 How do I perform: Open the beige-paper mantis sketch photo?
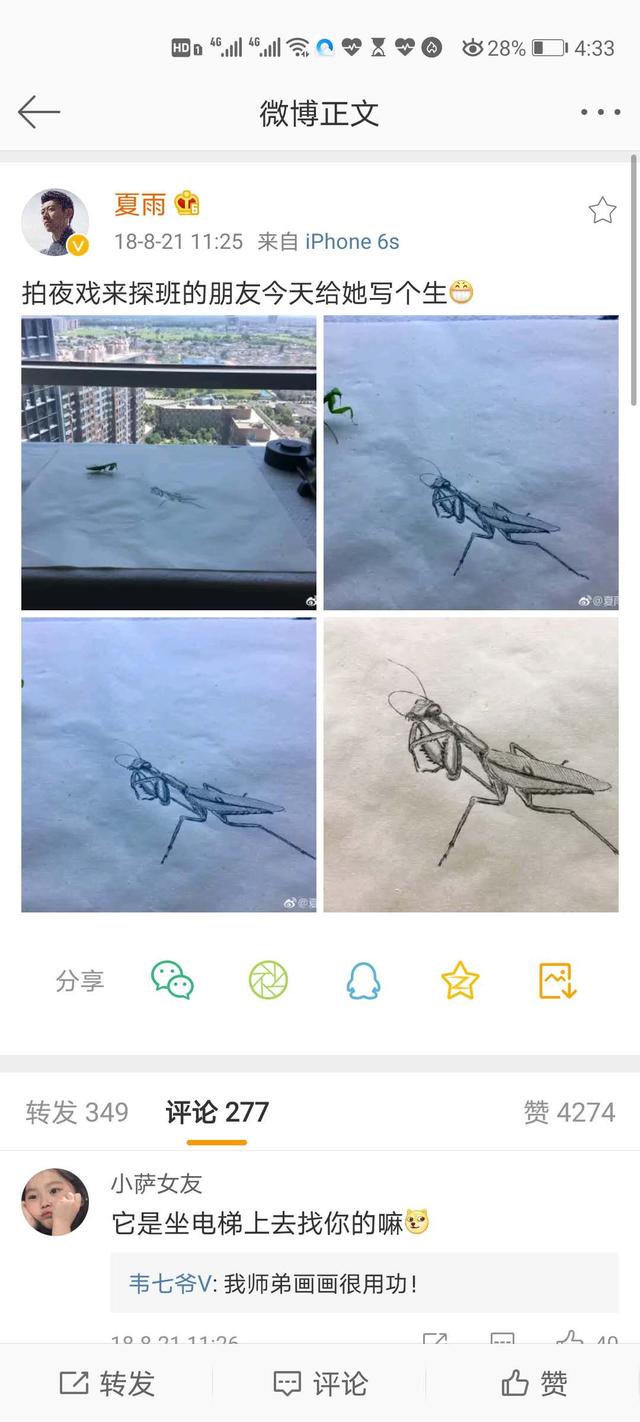471,765
